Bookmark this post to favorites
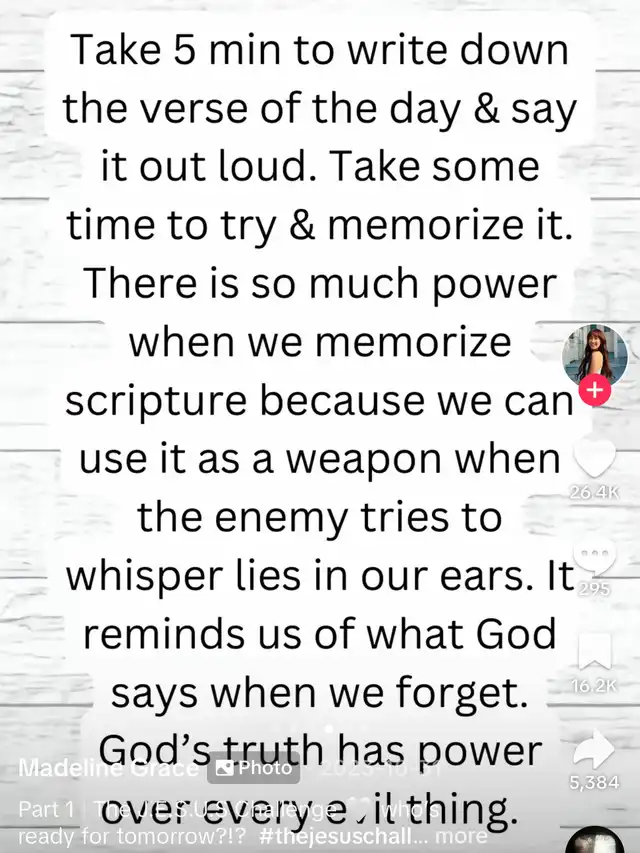 pos(594,653)
